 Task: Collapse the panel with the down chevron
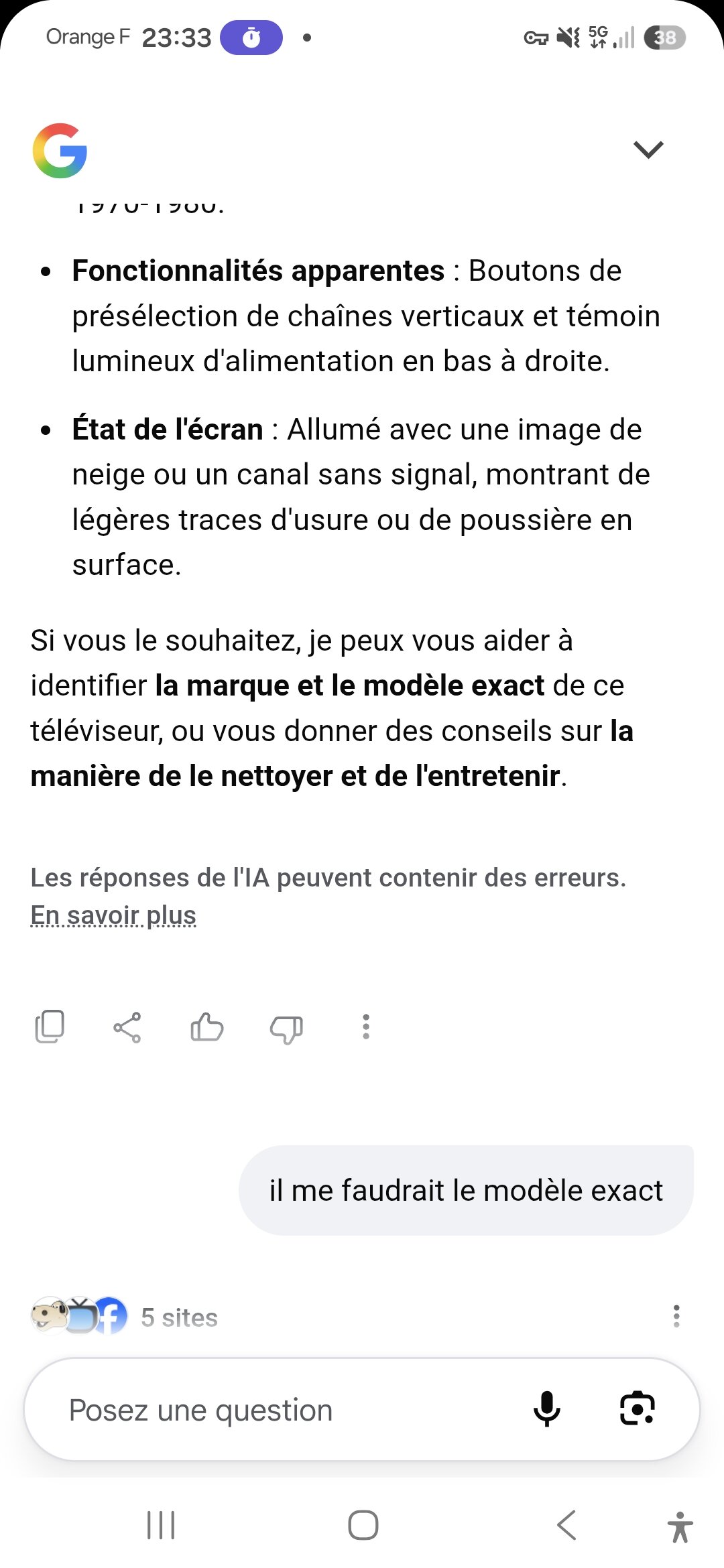tap(648, 150)
